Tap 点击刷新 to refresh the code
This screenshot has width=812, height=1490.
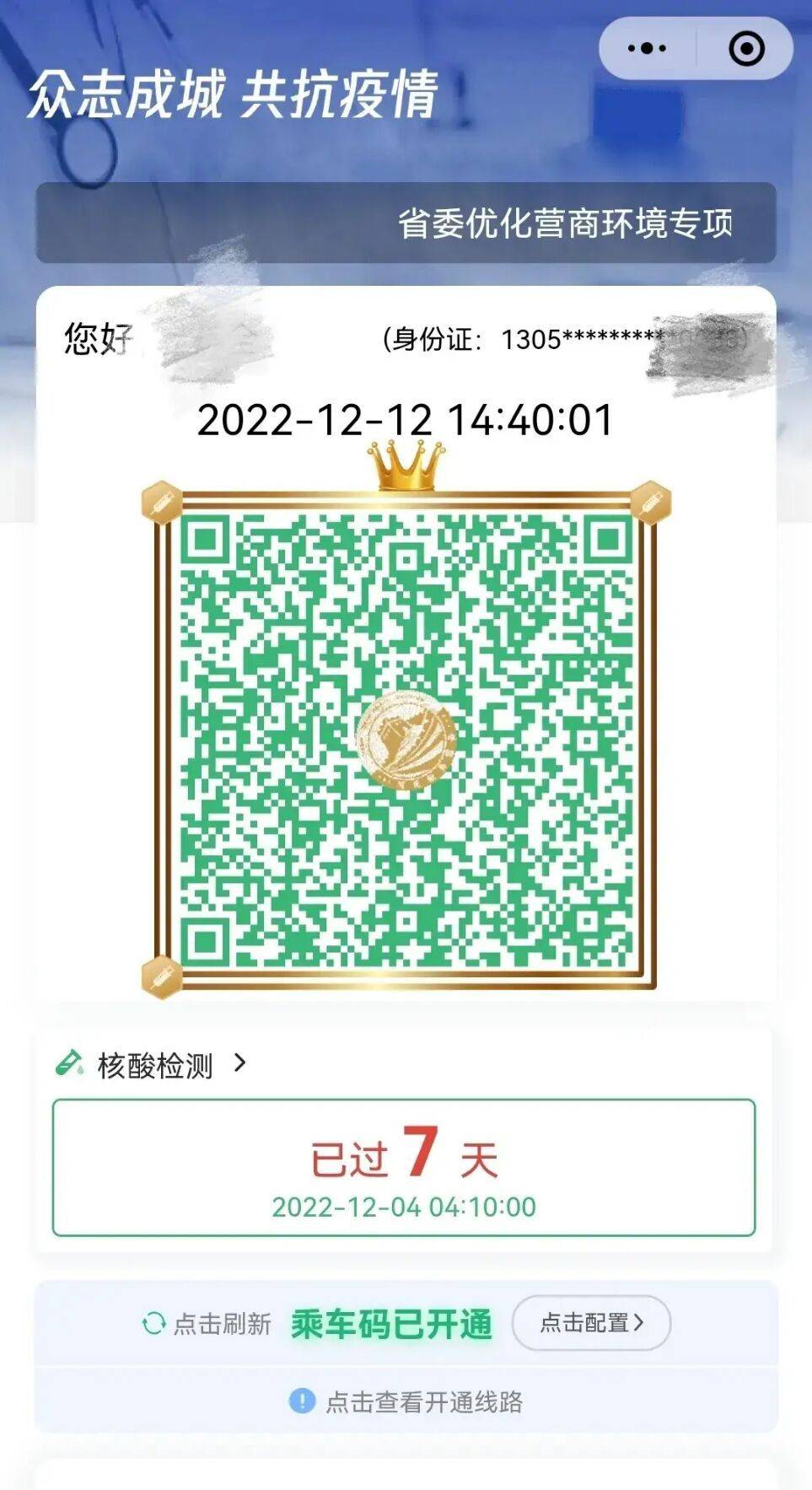[207, 1324]
